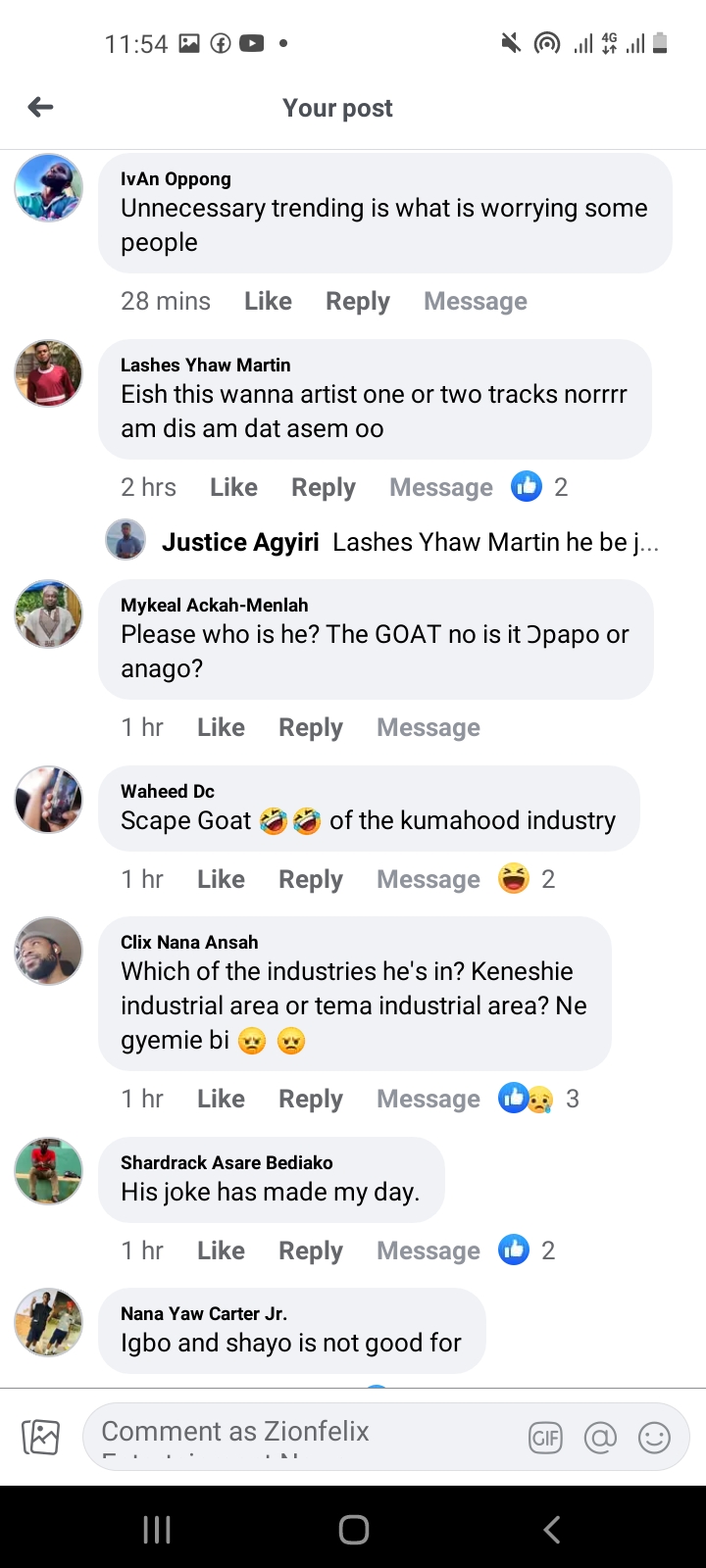Image resolution: width=706 pixels, height=1568 pixels.
Task: Message Mykeal Ackah-Menlah from his comment
Action: click(429, 727)
